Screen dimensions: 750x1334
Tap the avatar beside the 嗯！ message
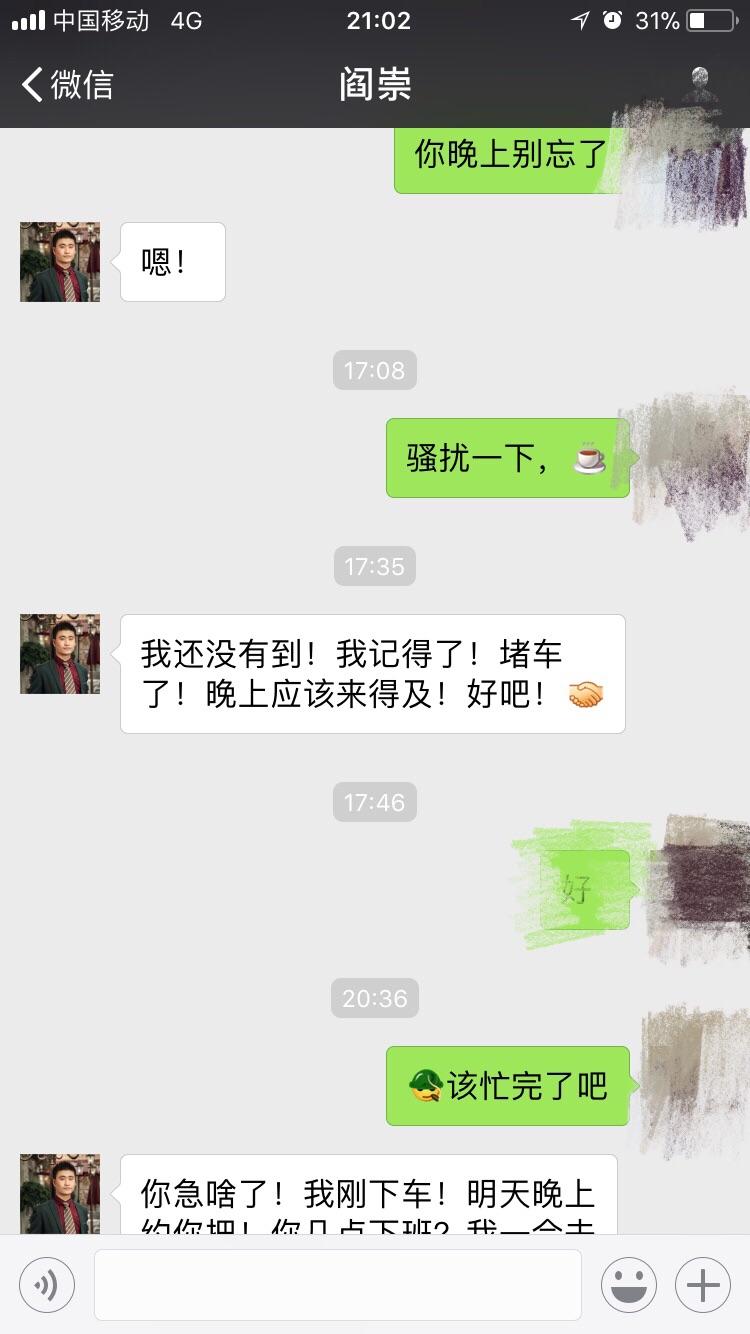tap(60, 262)
